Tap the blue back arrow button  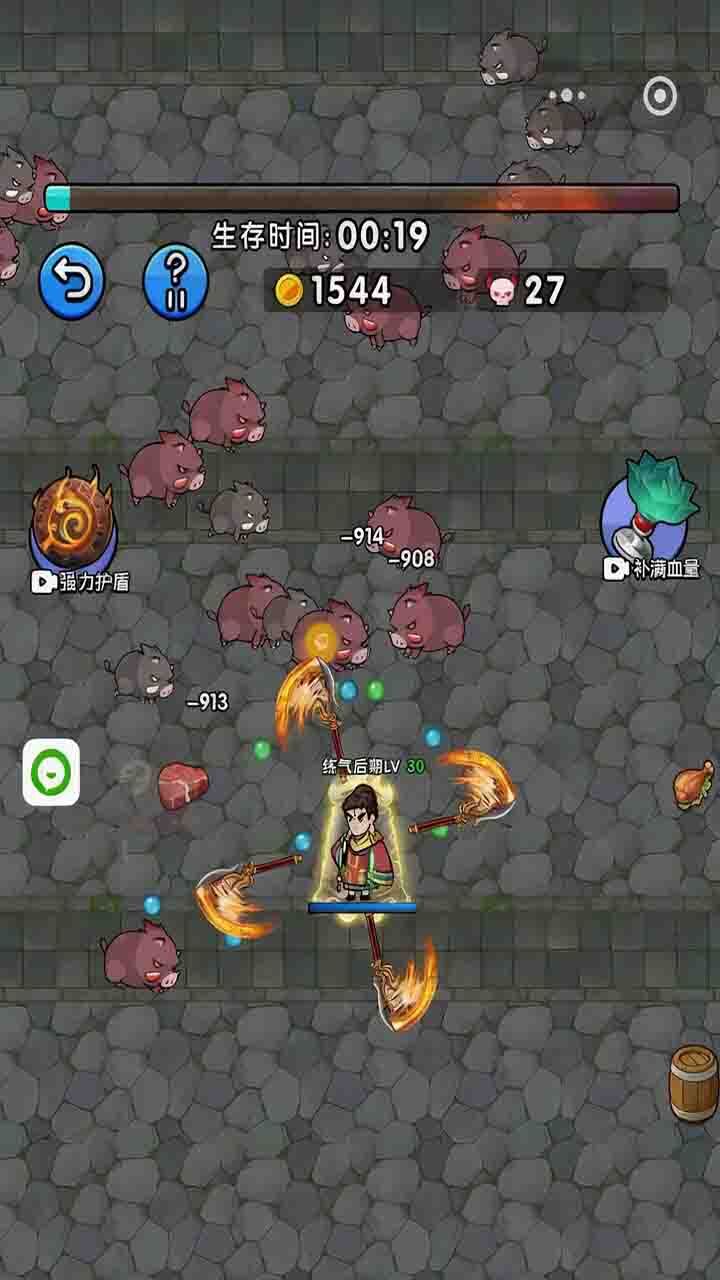72,281
